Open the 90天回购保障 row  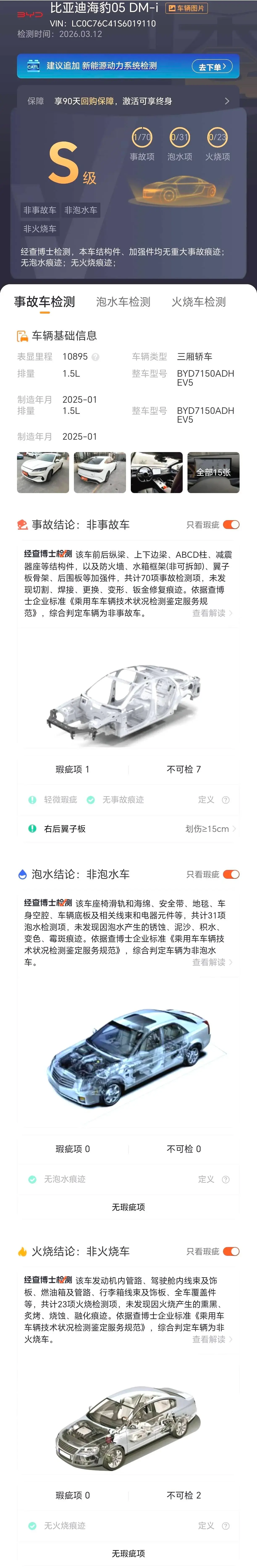pos(128,101)
